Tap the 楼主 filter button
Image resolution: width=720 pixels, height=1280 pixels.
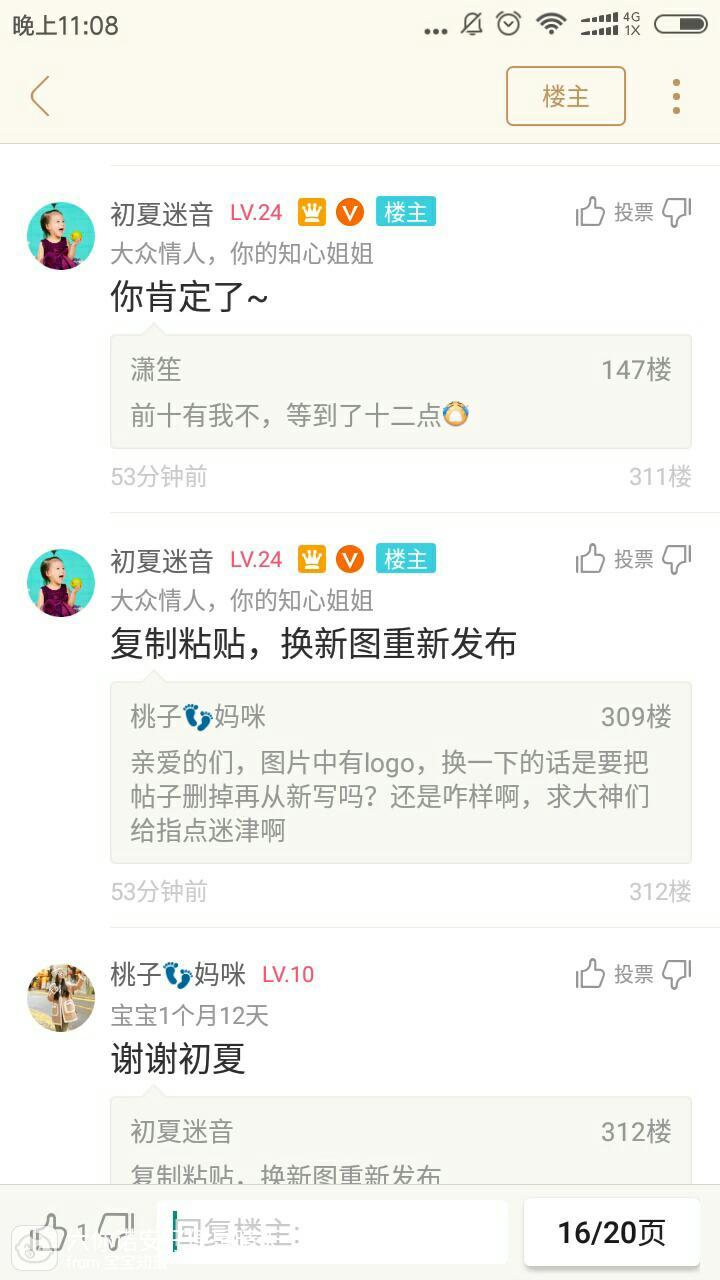(565, 96)
